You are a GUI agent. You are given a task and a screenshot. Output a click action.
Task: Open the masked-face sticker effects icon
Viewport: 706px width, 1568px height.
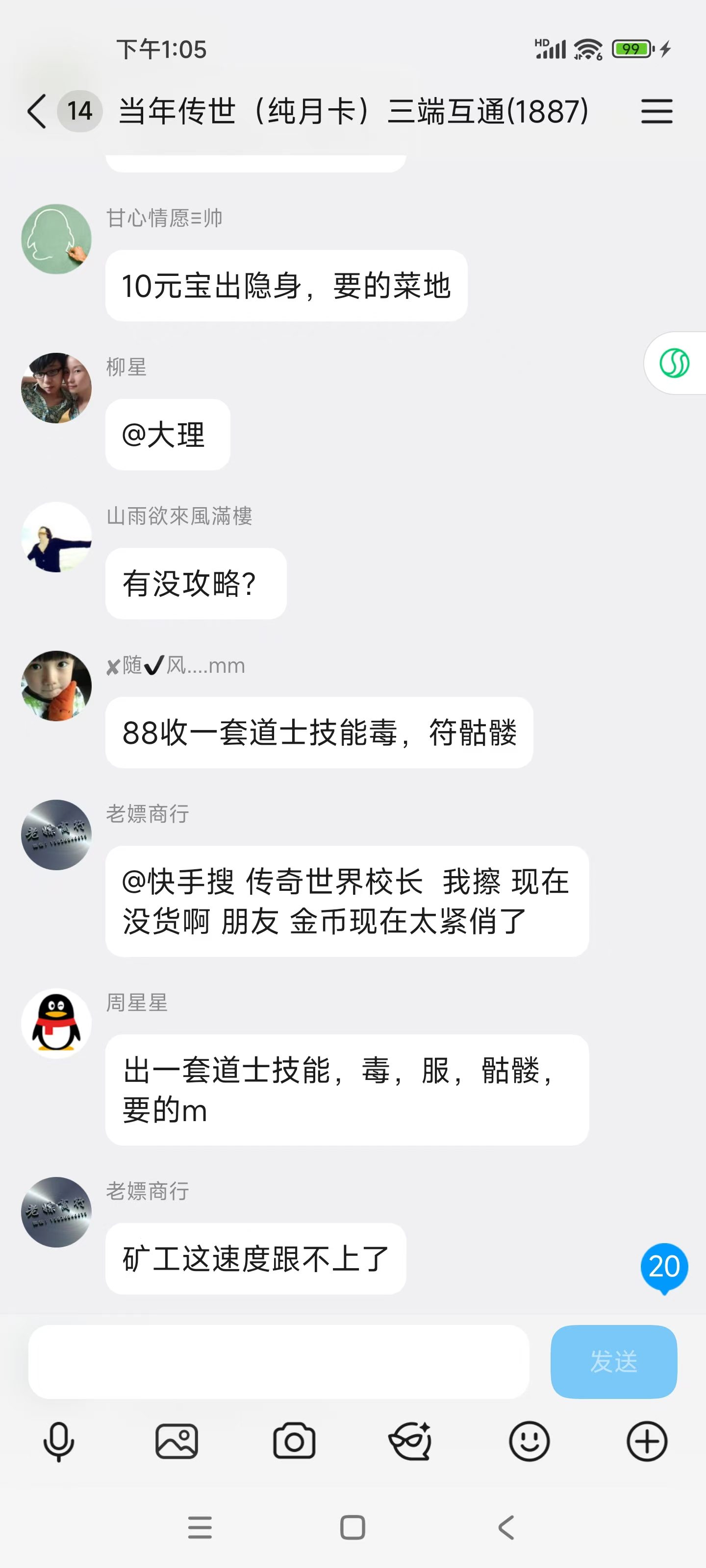410,1441
